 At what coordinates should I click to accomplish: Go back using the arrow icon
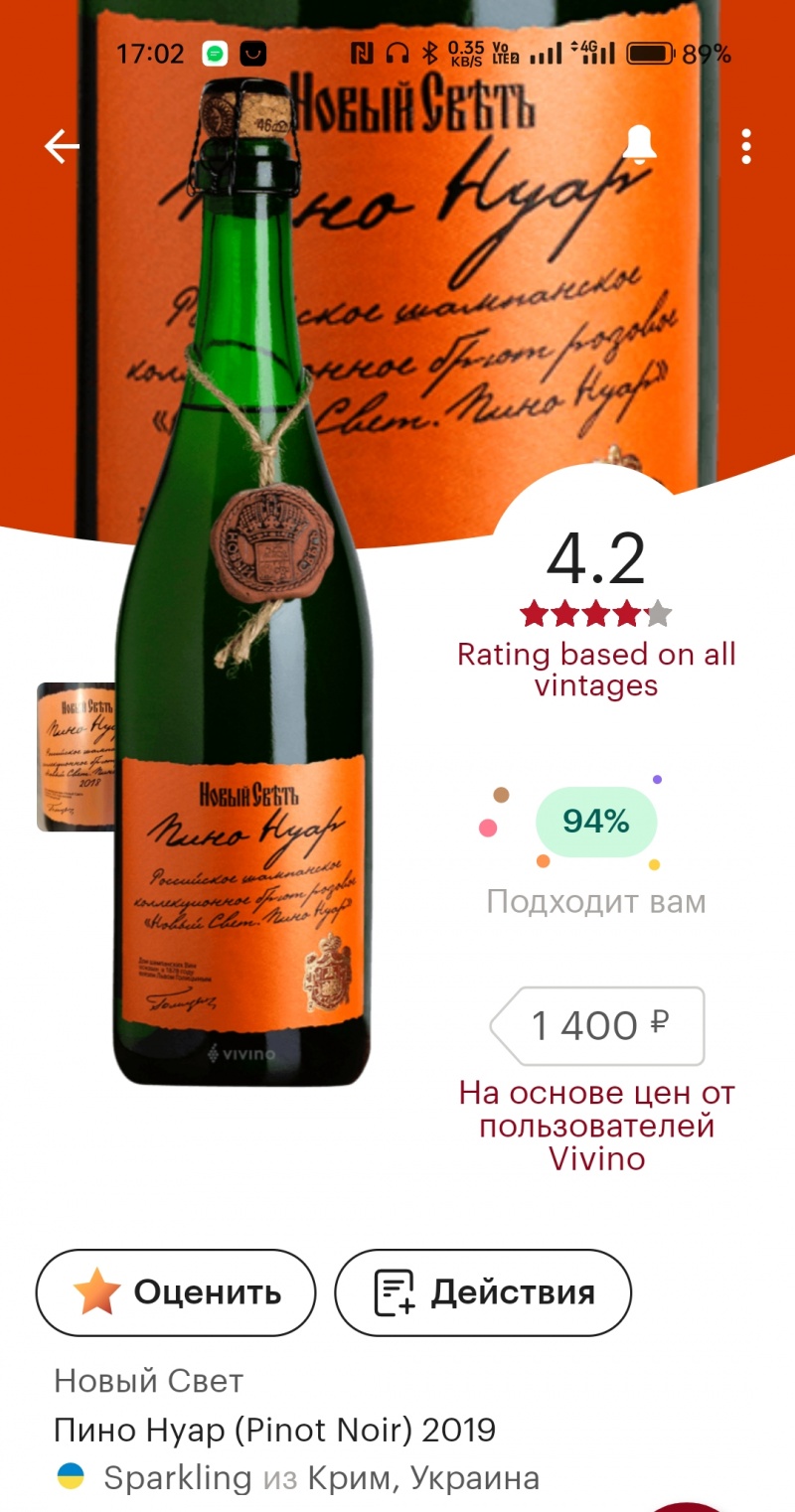pyautogui.click(x=62, y=146)
